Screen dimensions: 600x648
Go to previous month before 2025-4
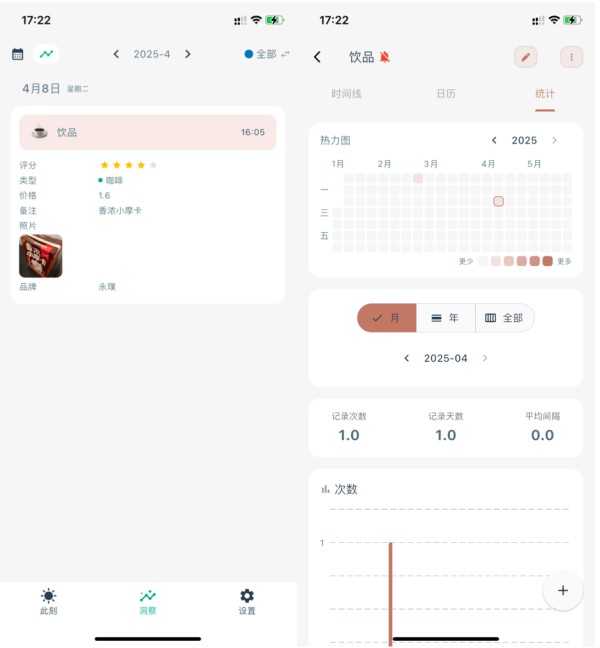116,54
